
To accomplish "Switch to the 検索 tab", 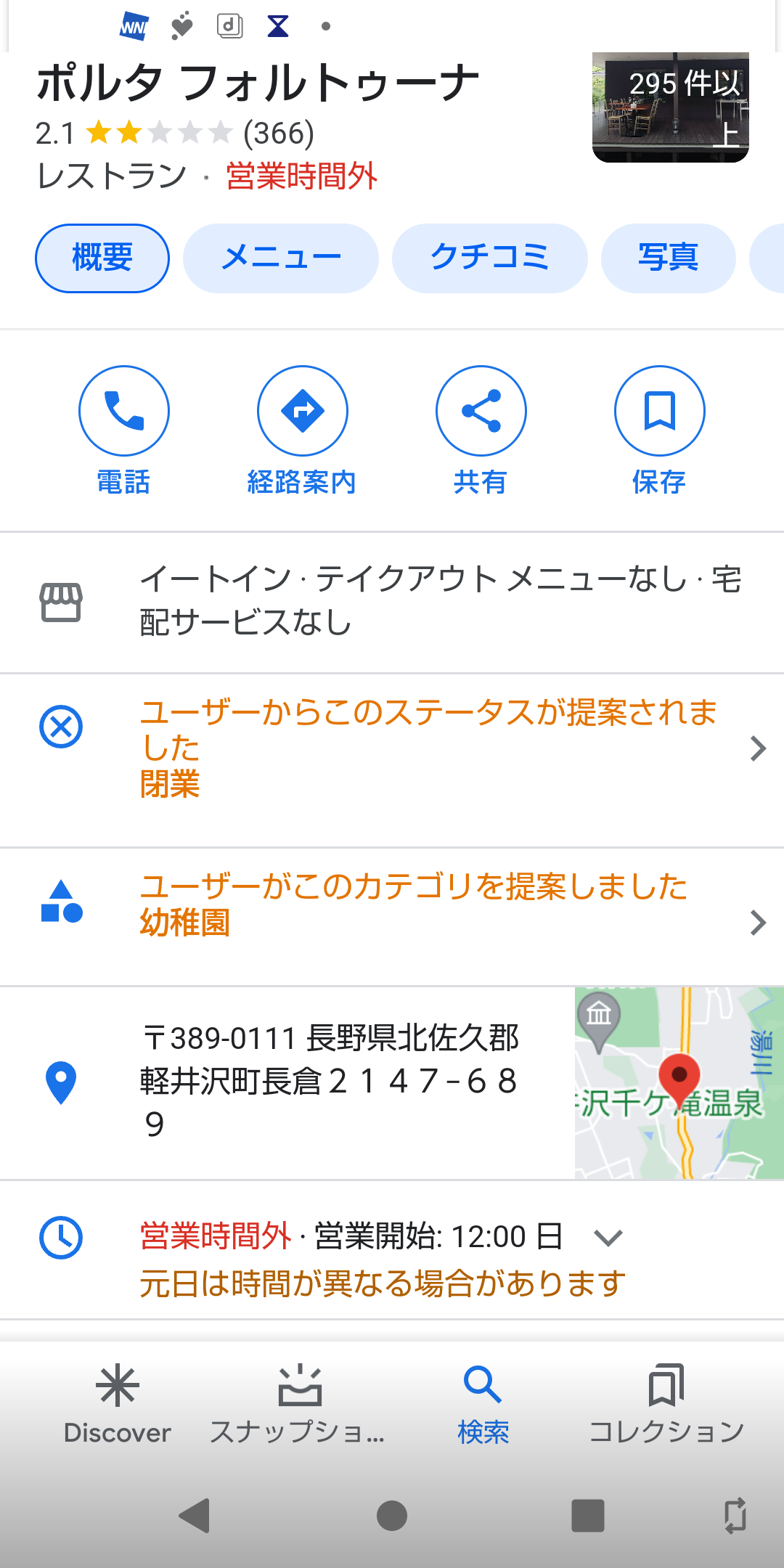I will 483,1404.
